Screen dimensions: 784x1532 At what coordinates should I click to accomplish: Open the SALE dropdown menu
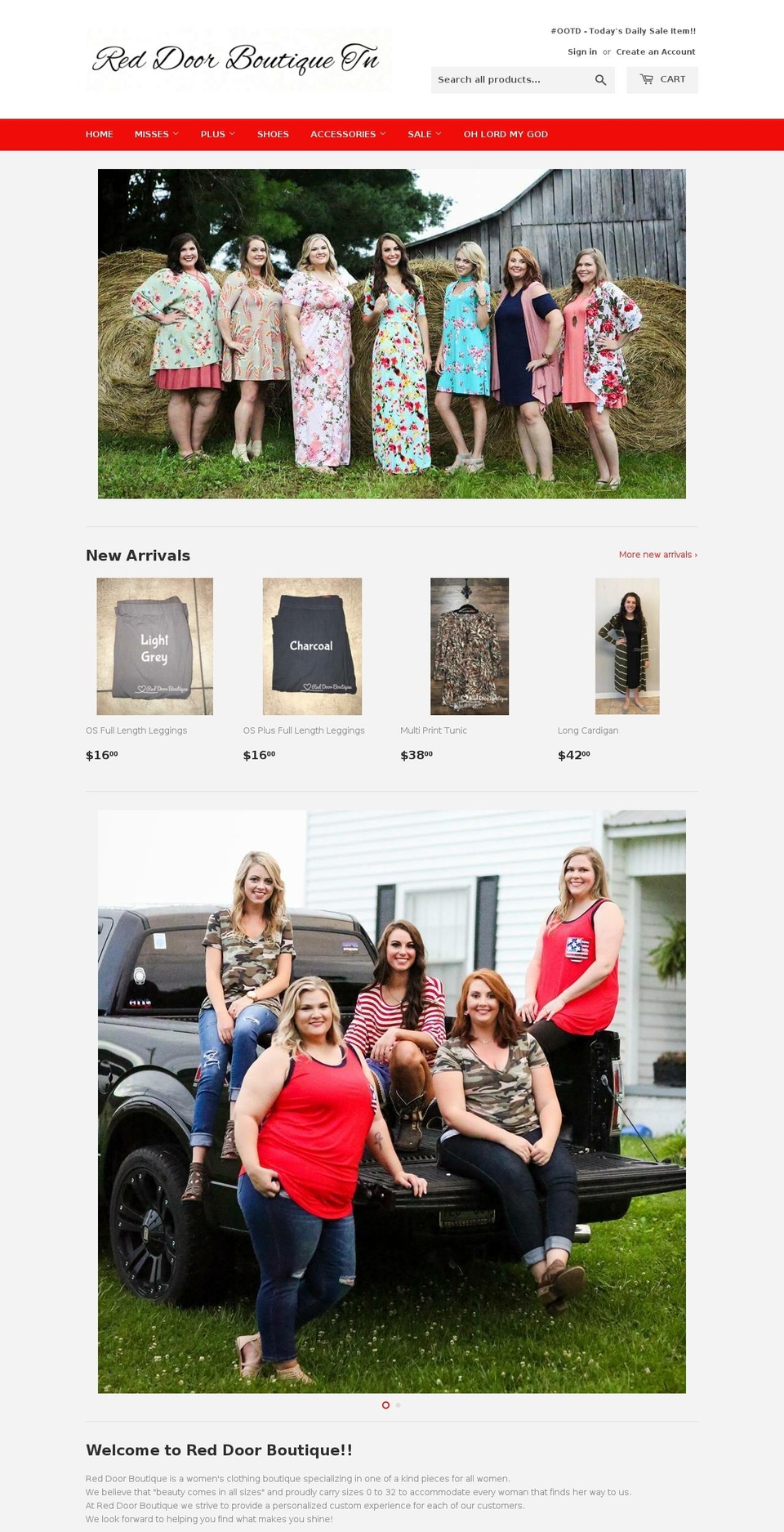pos(424,134)
